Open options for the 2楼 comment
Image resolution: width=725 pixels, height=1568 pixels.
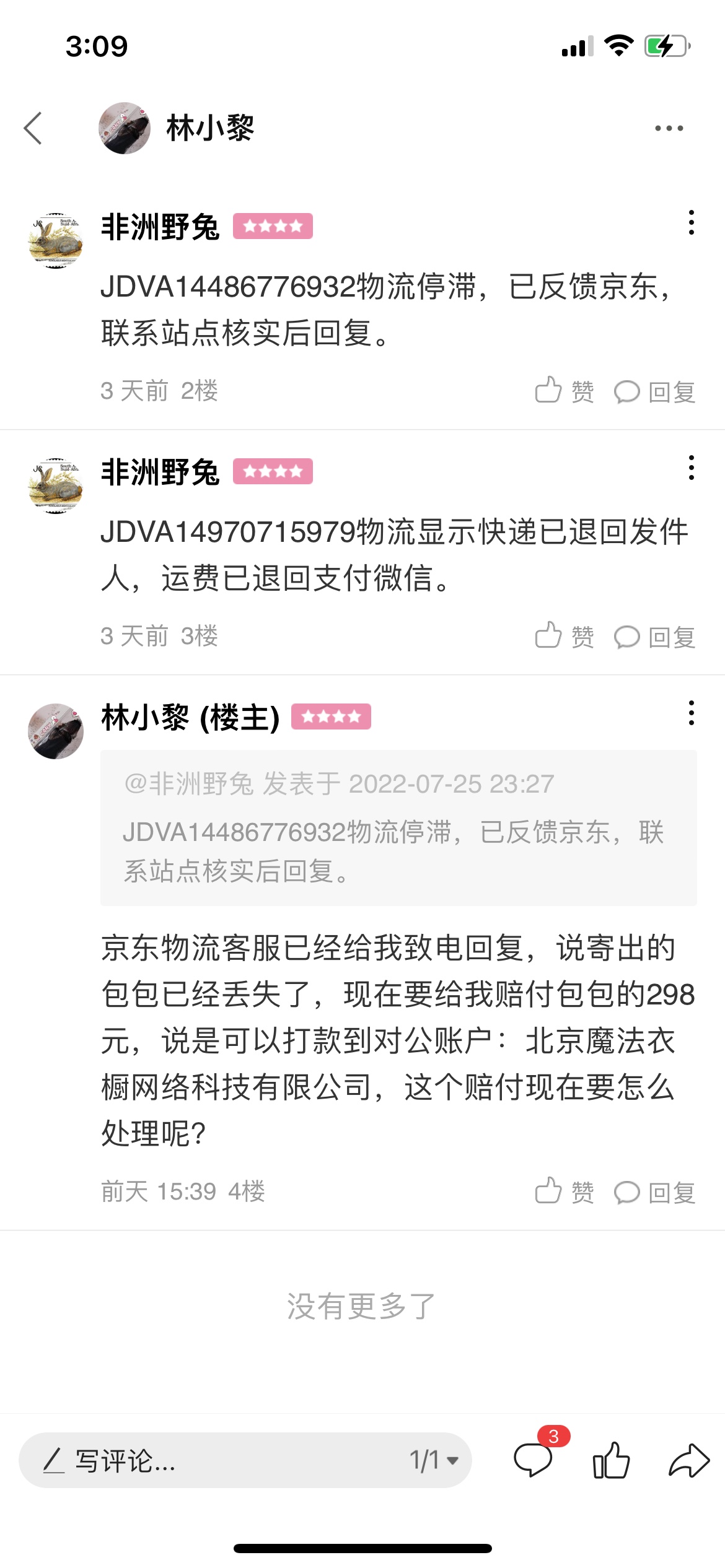pos(691,222)
